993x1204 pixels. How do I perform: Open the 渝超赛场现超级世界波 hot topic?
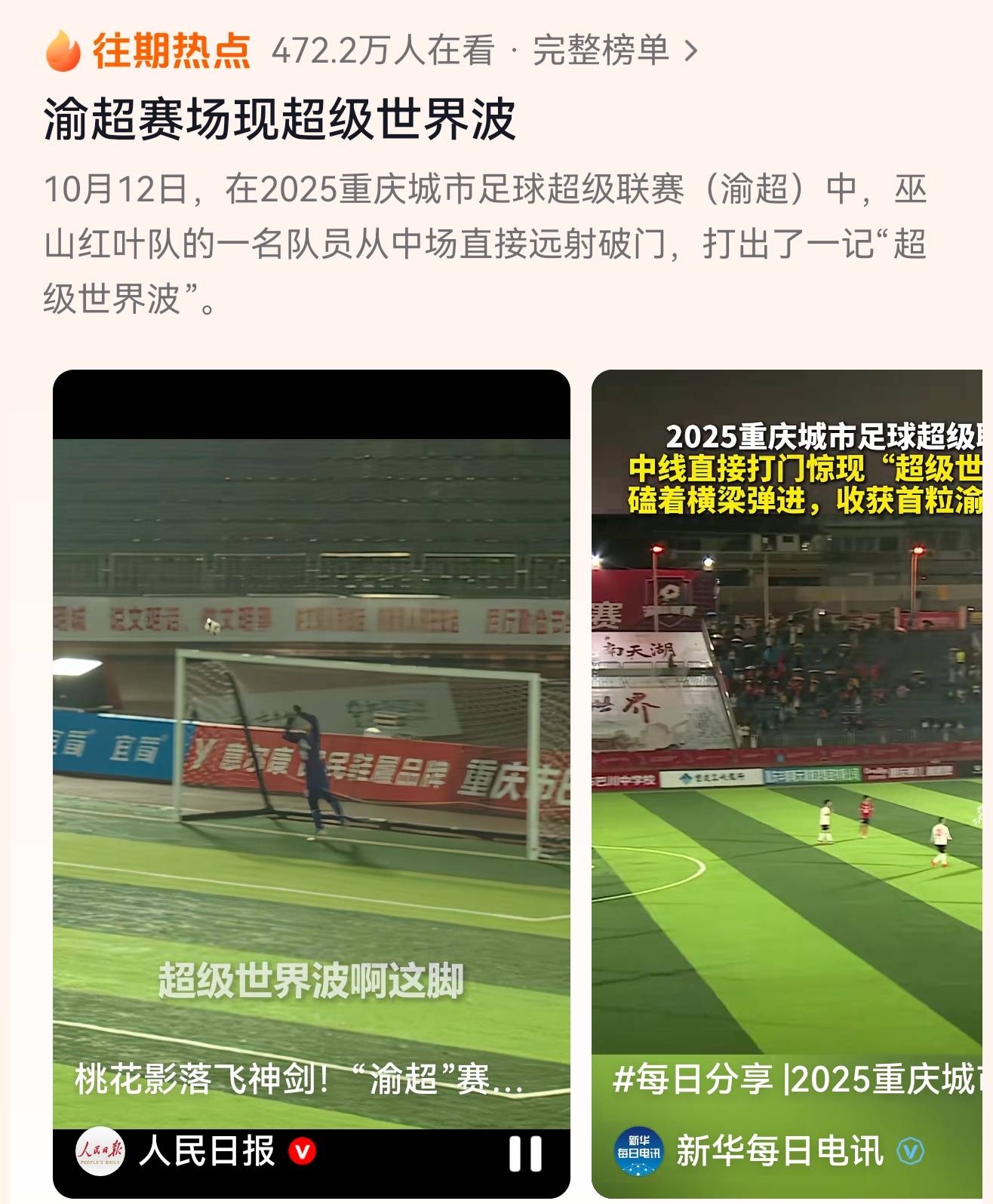(x=279, y=119)
